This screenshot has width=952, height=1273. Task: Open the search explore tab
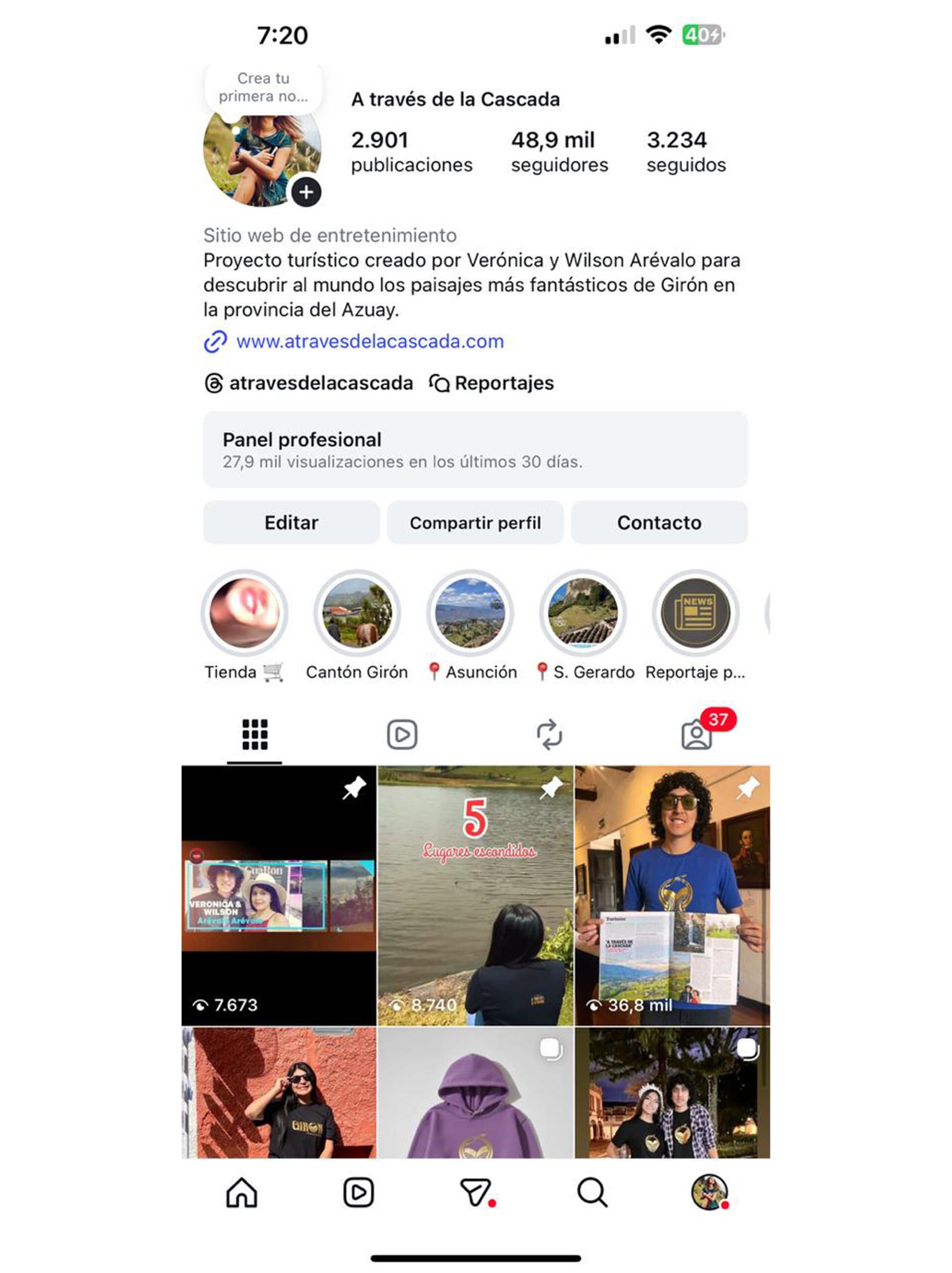[591, 1193]
